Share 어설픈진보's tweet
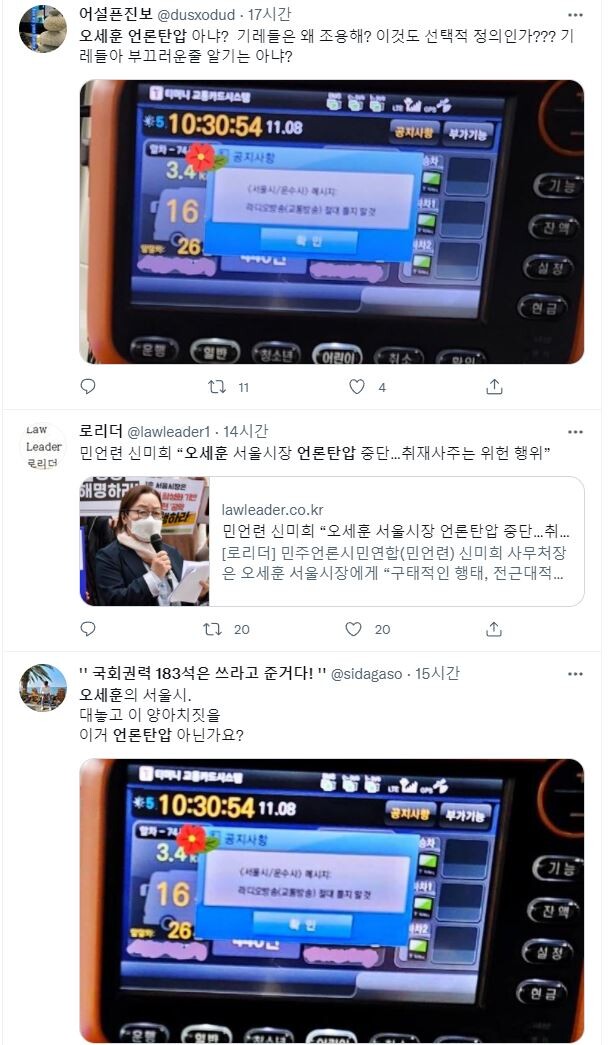The width and height of the screenshot is (613, 1045). pos(494,387)
